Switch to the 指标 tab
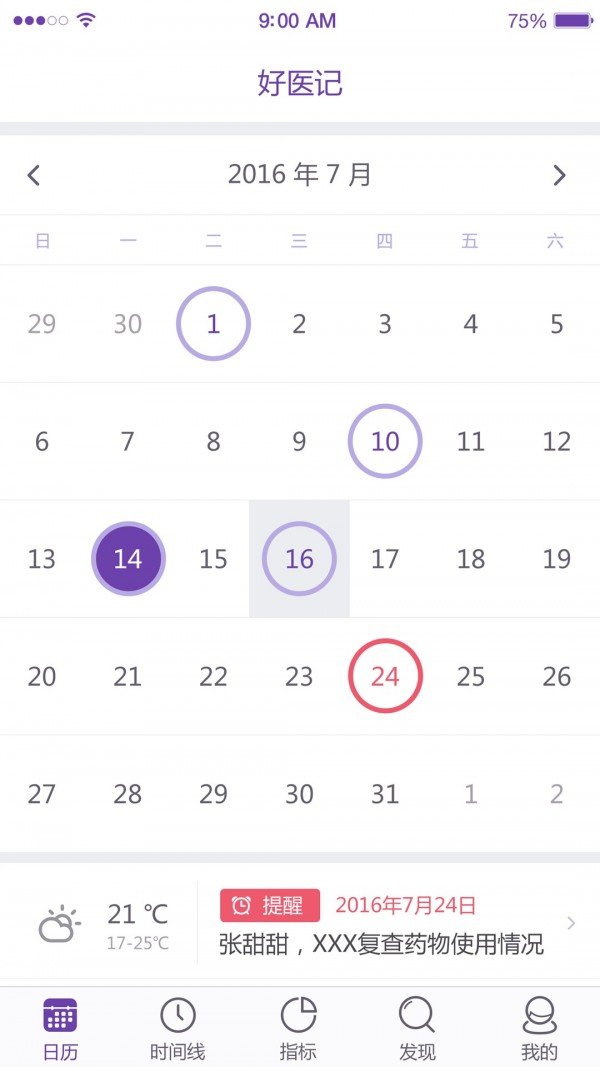The width and height of the screenshot is (600, 1067). click(298, 1028)
